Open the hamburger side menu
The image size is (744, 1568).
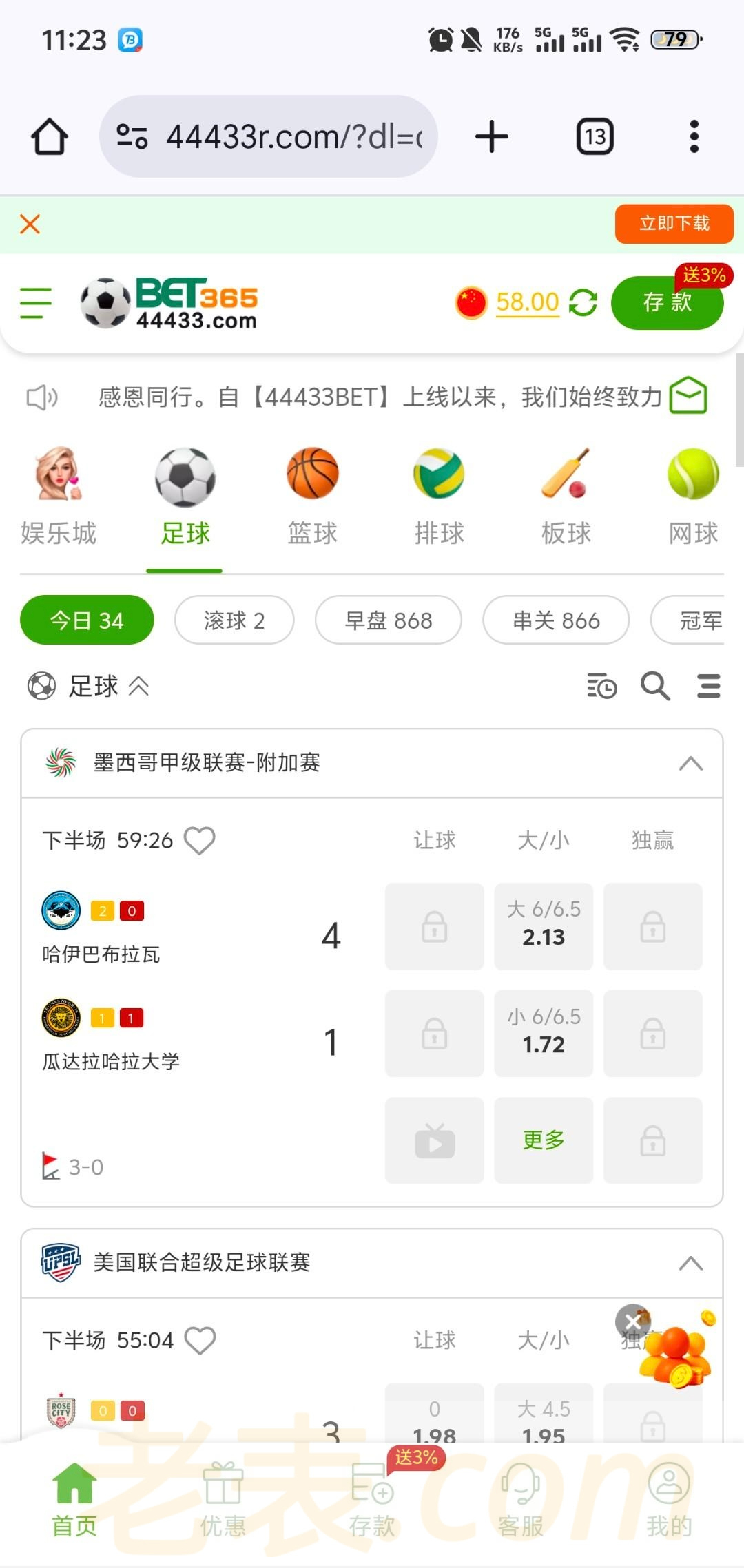click(x=36, y=303)
